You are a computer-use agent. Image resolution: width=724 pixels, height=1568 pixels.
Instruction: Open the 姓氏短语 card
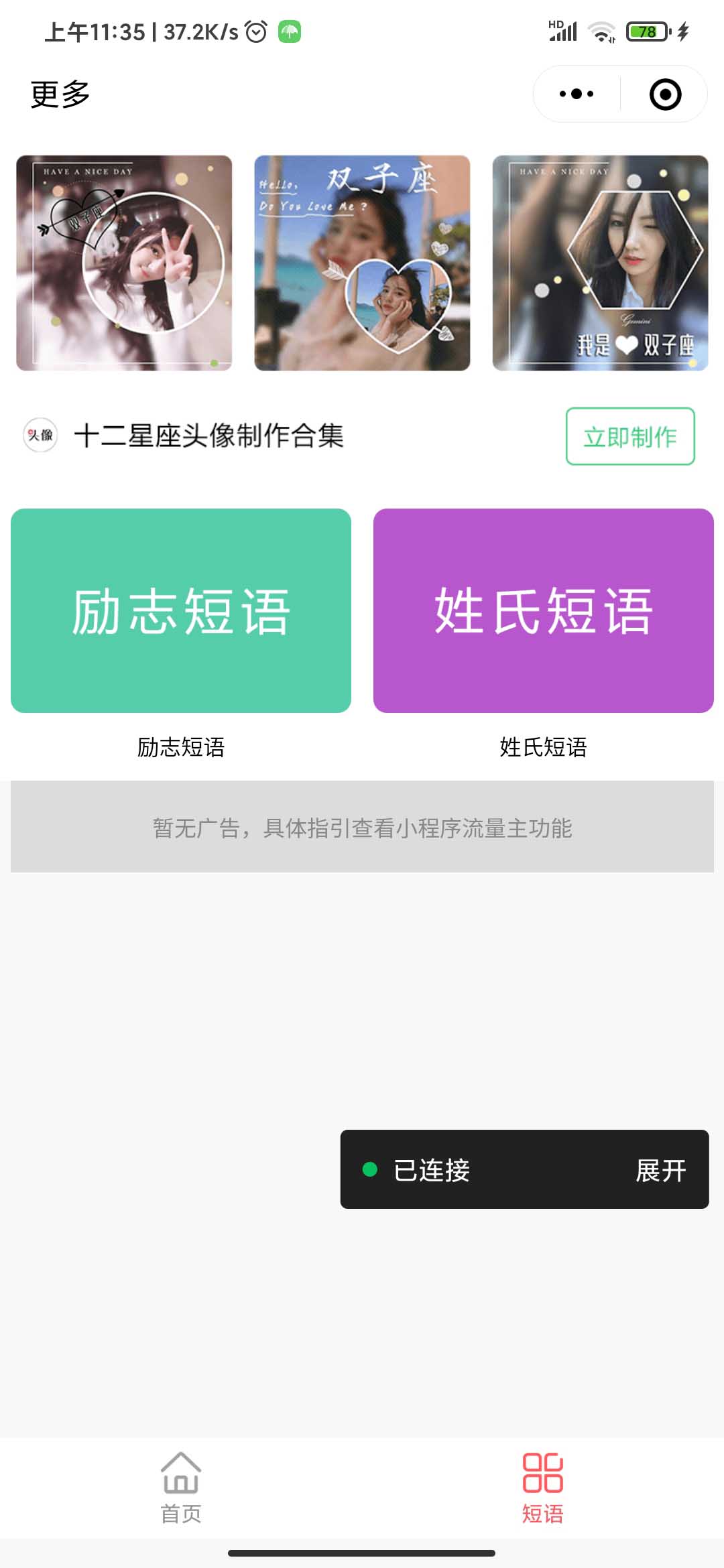pos(543,610)
